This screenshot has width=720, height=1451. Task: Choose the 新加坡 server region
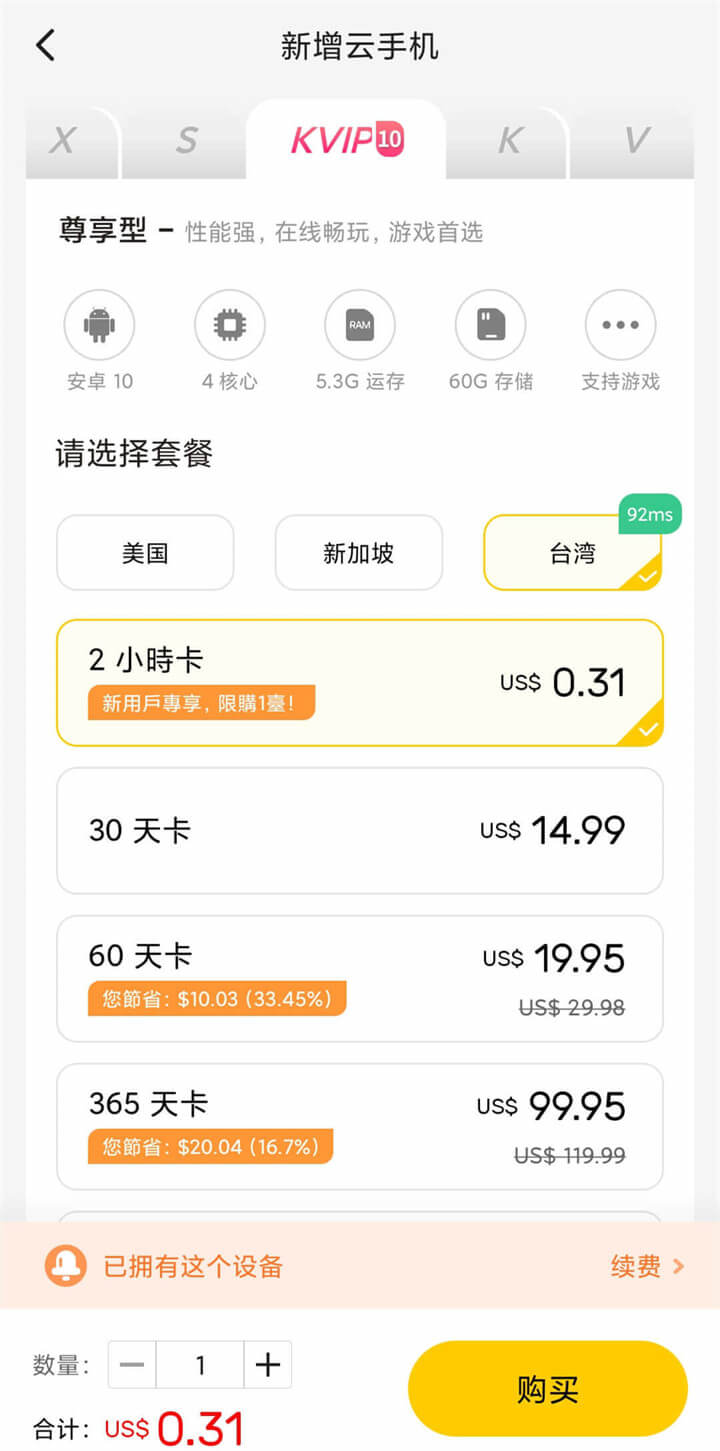coord(359,553)
